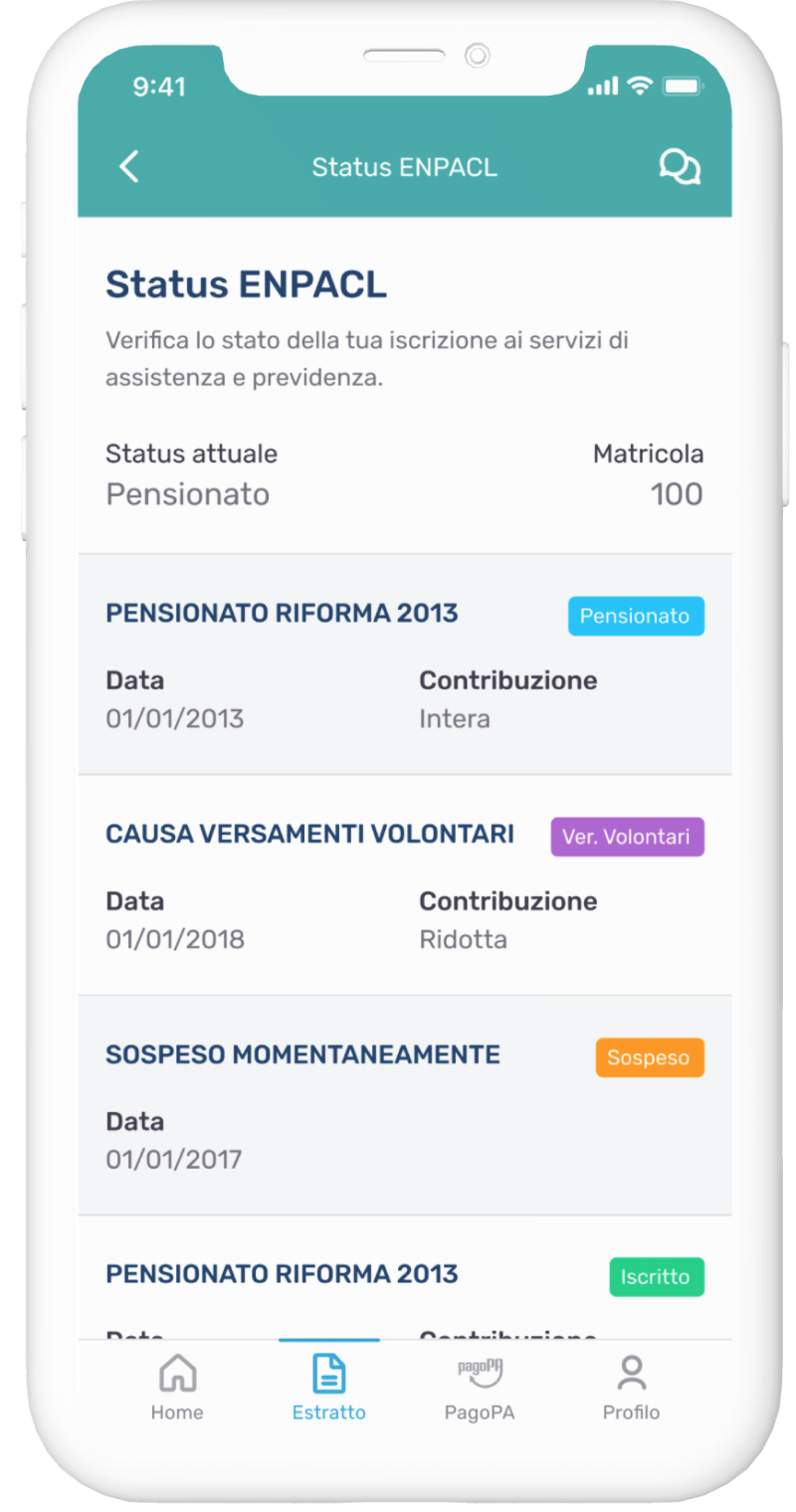
Task: Go back with the header arrow
Action: point(129,166)
